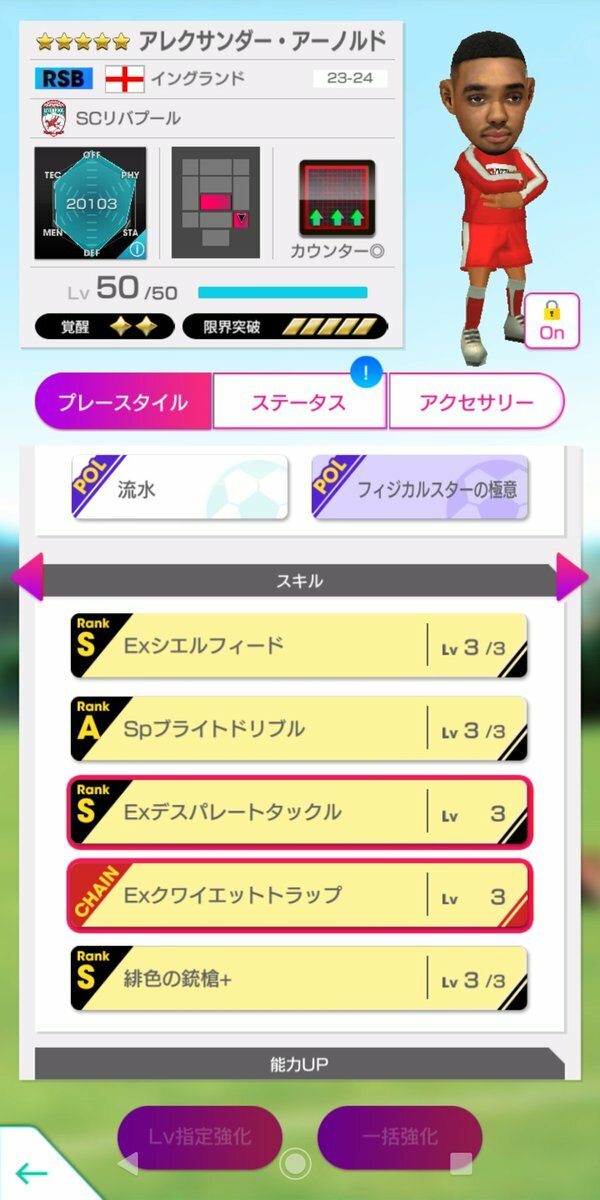
Task: Open the 流水 play style card
Action: pyautogui.click(x=180, y=488)
